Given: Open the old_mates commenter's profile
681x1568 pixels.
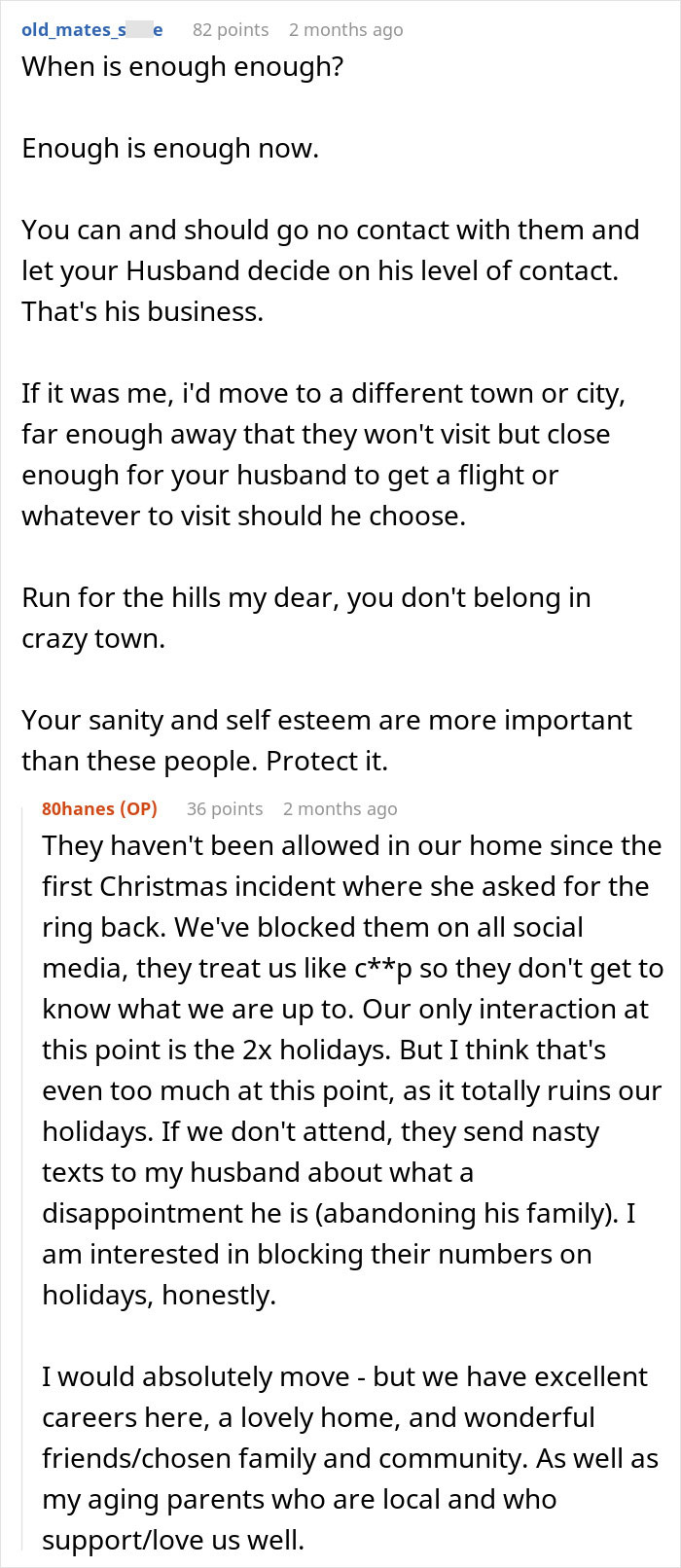Looking at the screenshot, I should [x=92, y=30].
